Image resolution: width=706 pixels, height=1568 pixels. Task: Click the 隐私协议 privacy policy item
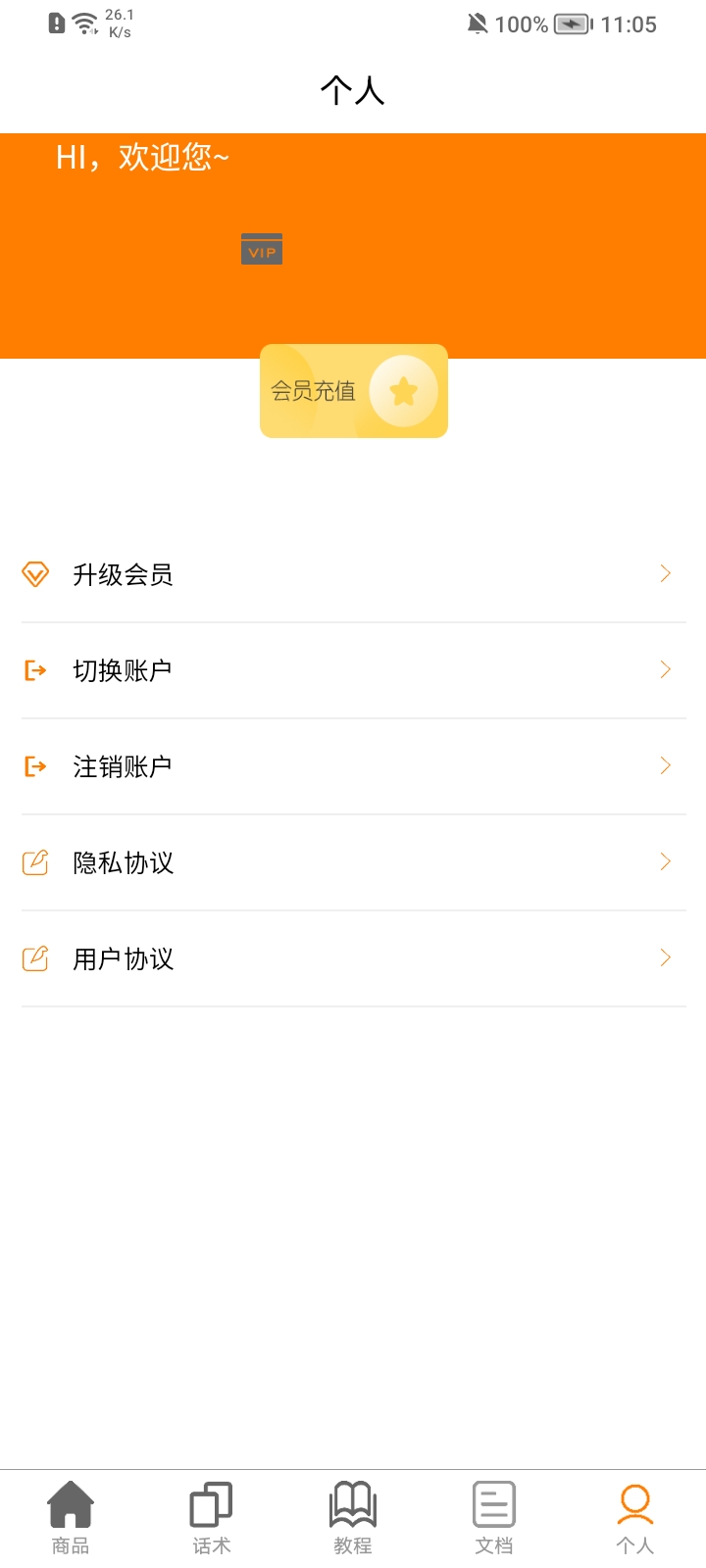click(124, 862)
